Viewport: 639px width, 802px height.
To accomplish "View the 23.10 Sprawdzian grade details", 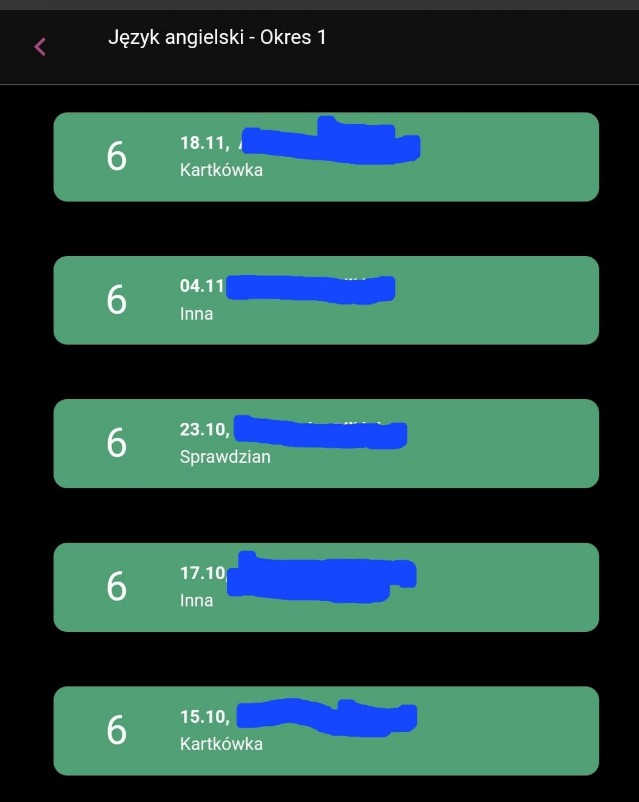I will coord(325,443).
